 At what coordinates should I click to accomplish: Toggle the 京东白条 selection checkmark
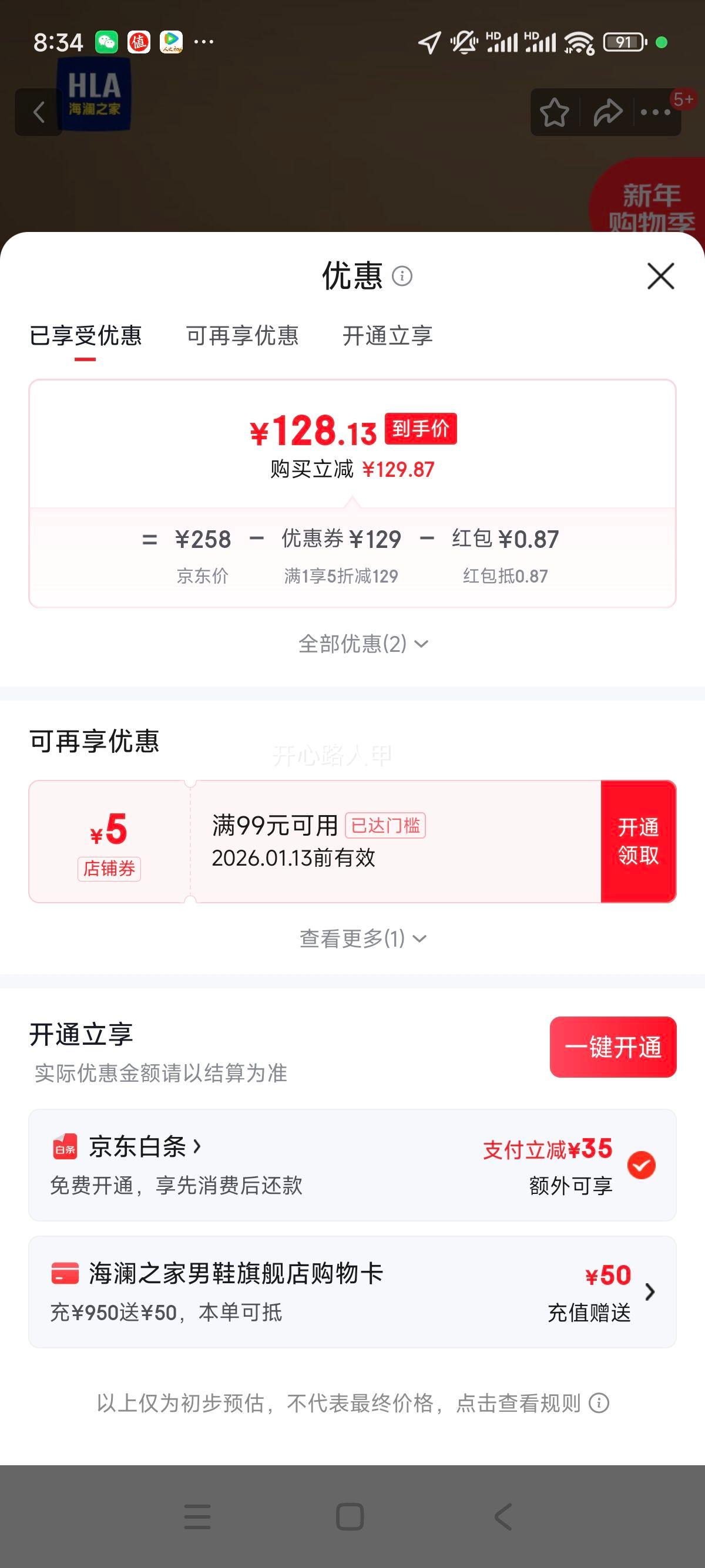pyautogui.click(x=642, y=1165)
